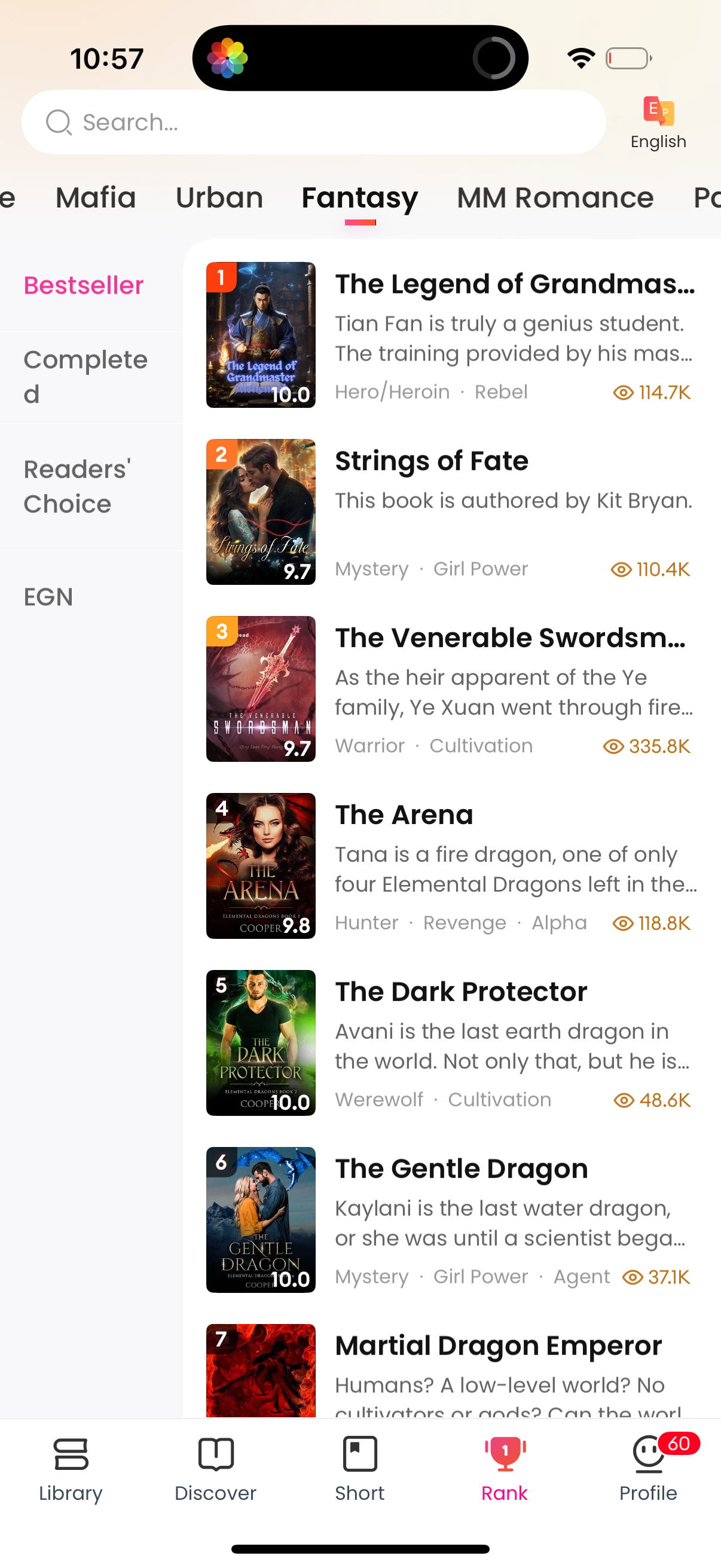Select the Completed sidebar category
Viewport: 721px width, 1568px height.
coord(85,376)
